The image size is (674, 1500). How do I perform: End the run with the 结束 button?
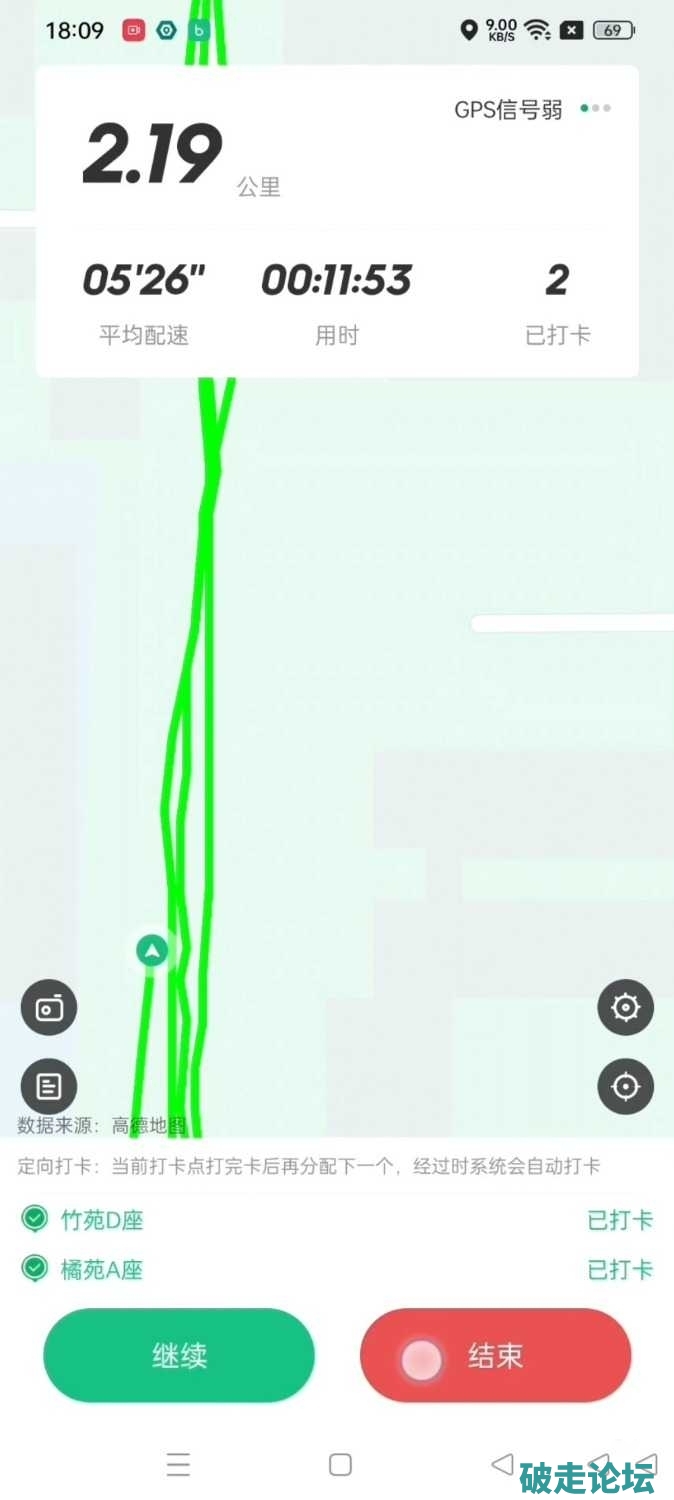(495, 1356)
